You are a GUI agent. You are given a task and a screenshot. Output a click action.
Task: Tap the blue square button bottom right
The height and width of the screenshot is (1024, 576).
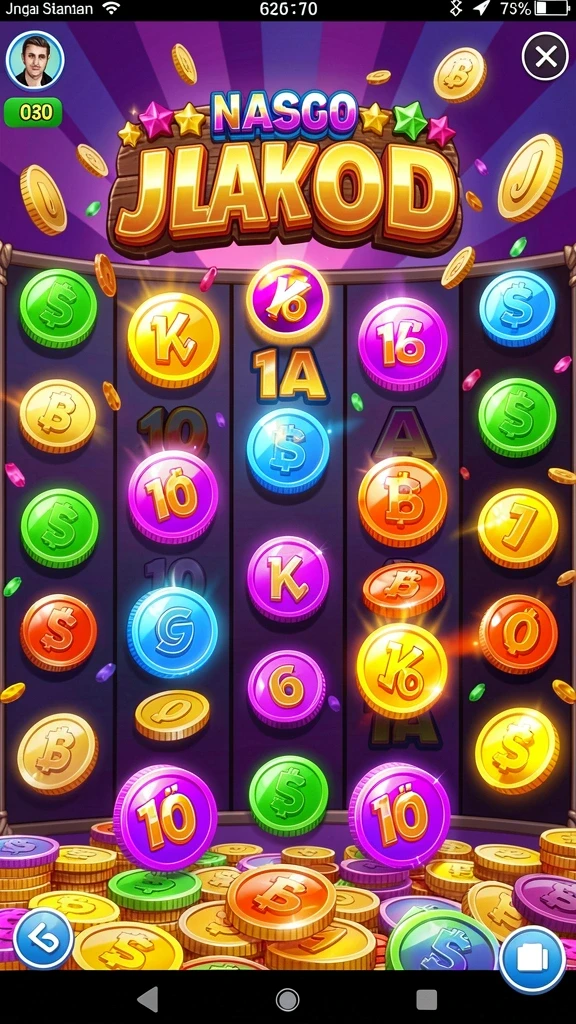(532, 958)
